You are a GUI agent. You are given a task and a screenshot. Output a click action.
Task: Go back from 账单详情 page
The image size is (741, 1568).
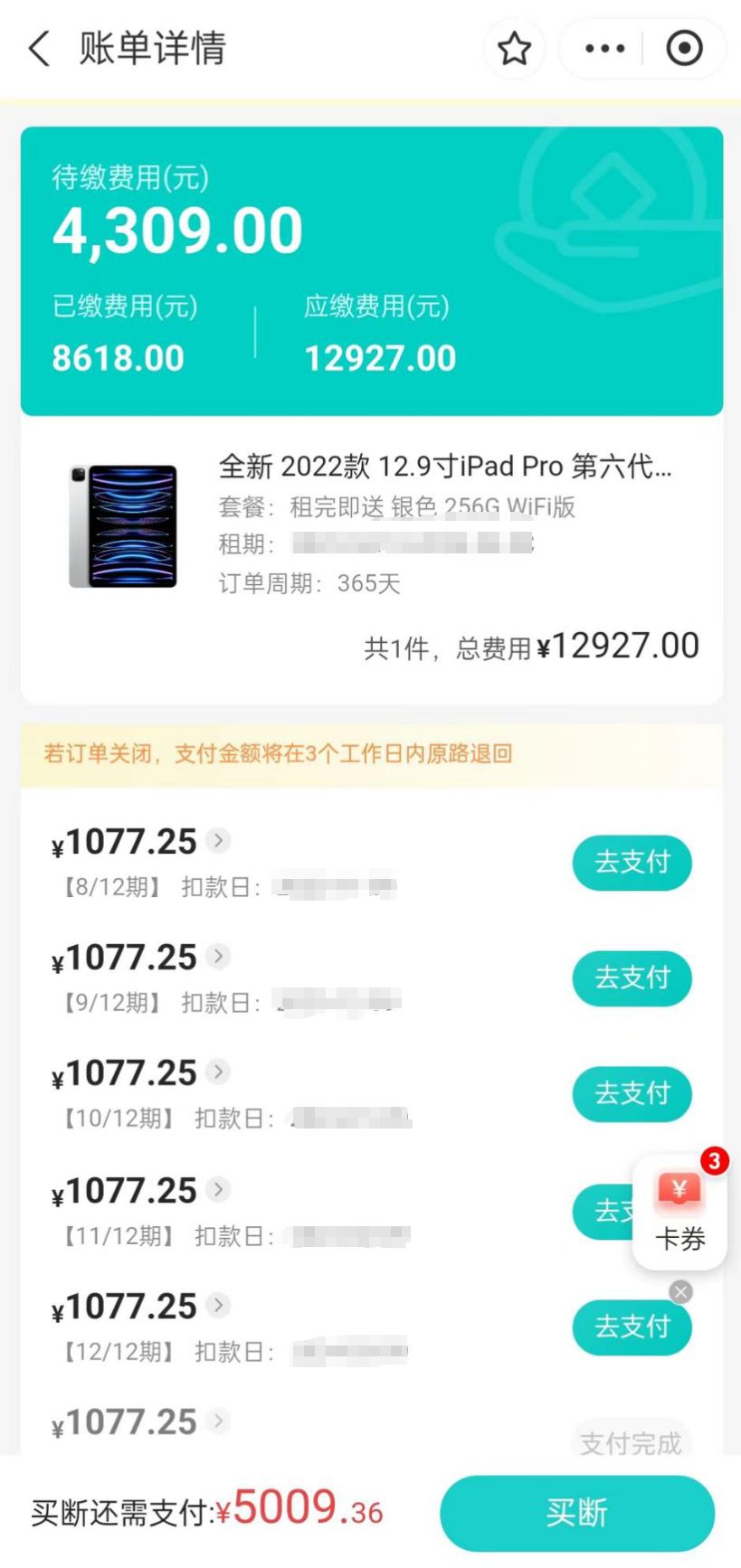click(39, 48)
